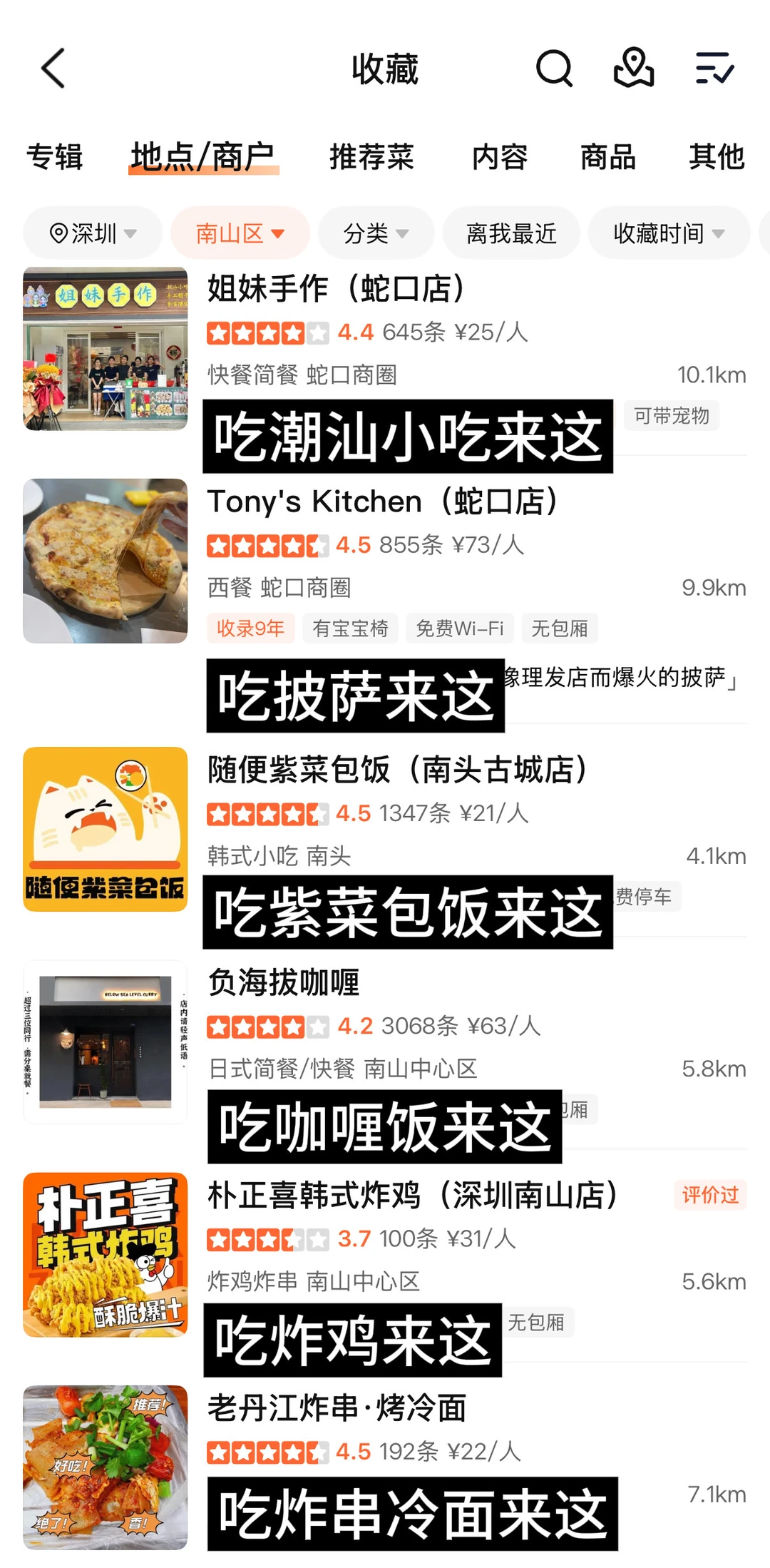Open 随便紫菜包饭（南头古城店）listing

[397, 770]
